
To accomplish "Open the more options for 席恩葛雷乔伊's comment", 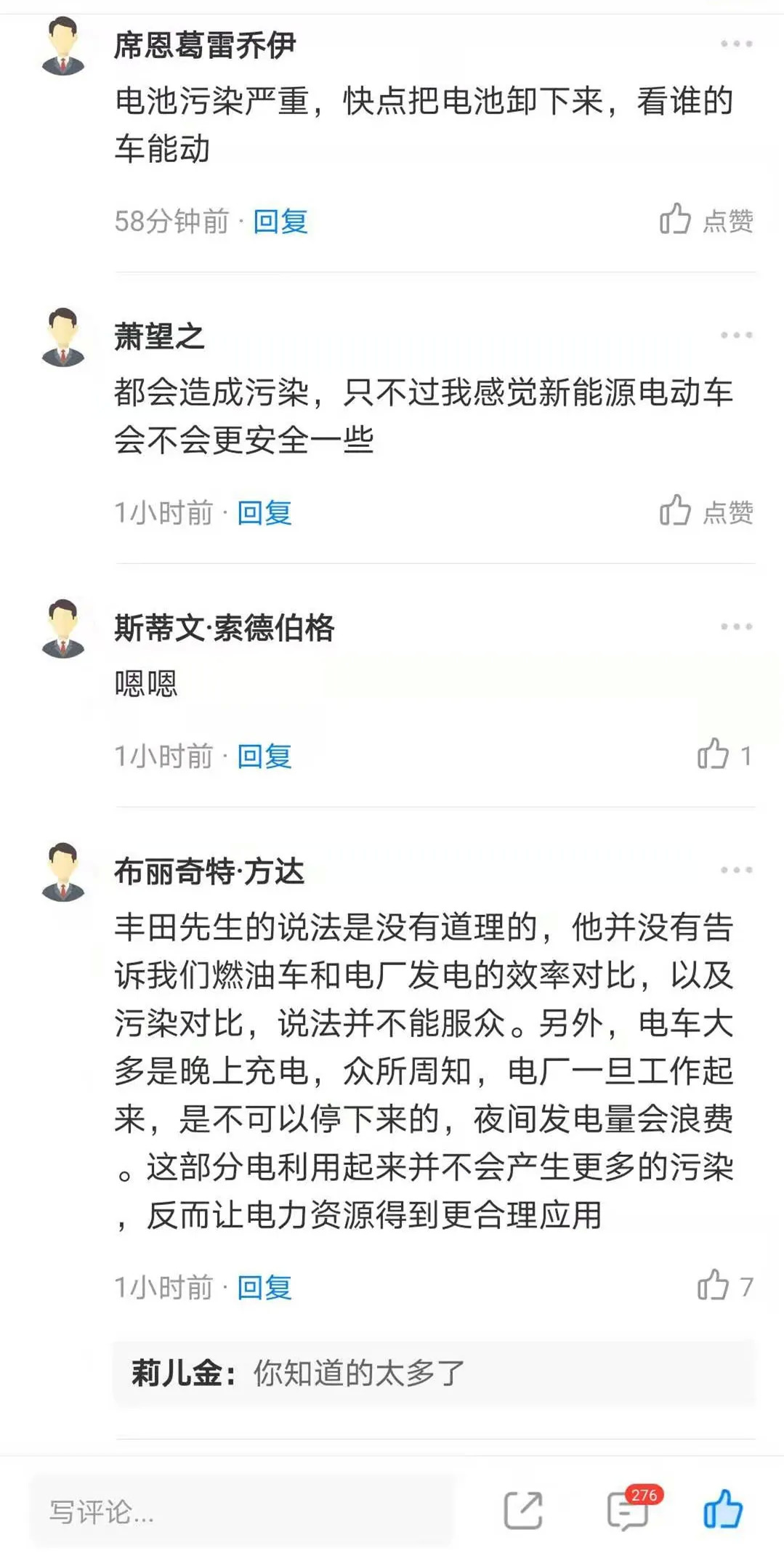I will pyautogui.click(x=736, y=44).
